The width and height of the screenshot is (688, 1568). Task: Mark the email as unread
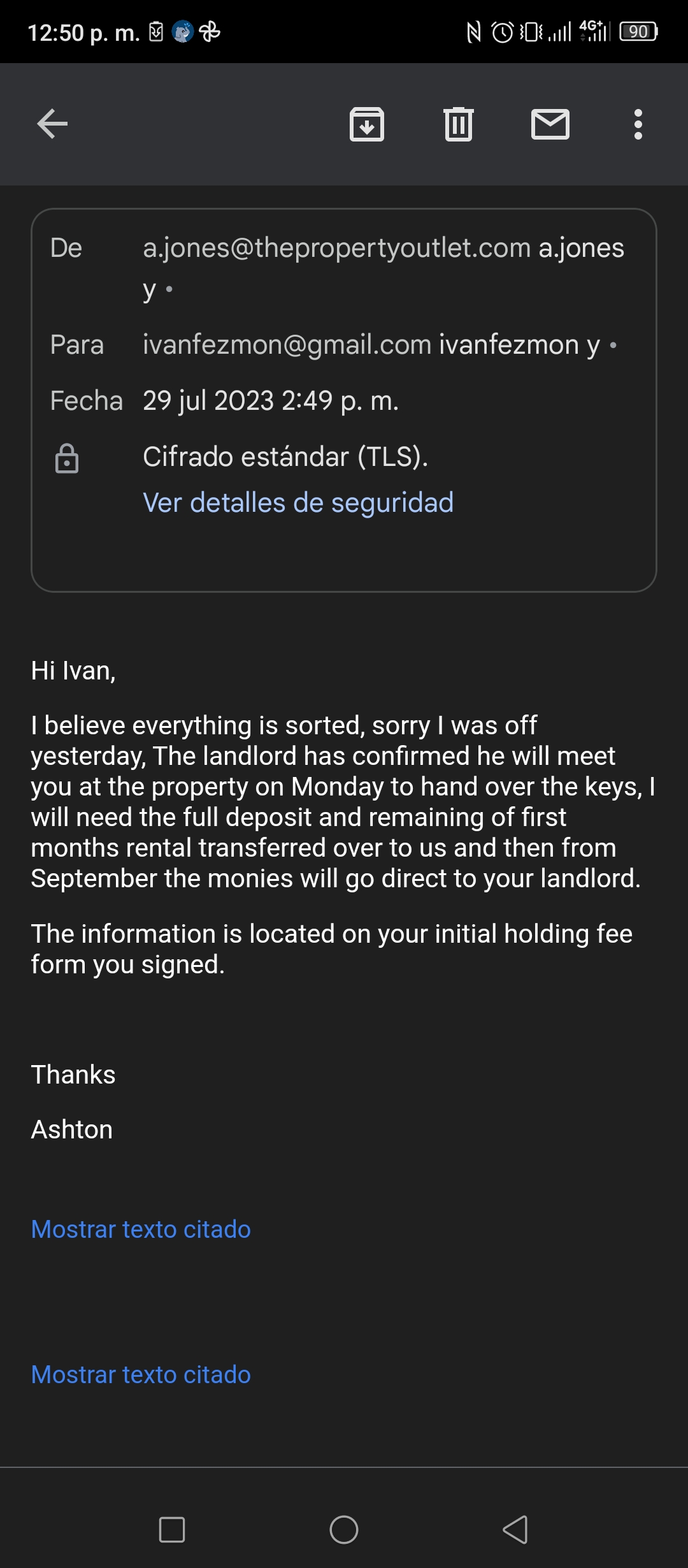click(x=550, y=124)
